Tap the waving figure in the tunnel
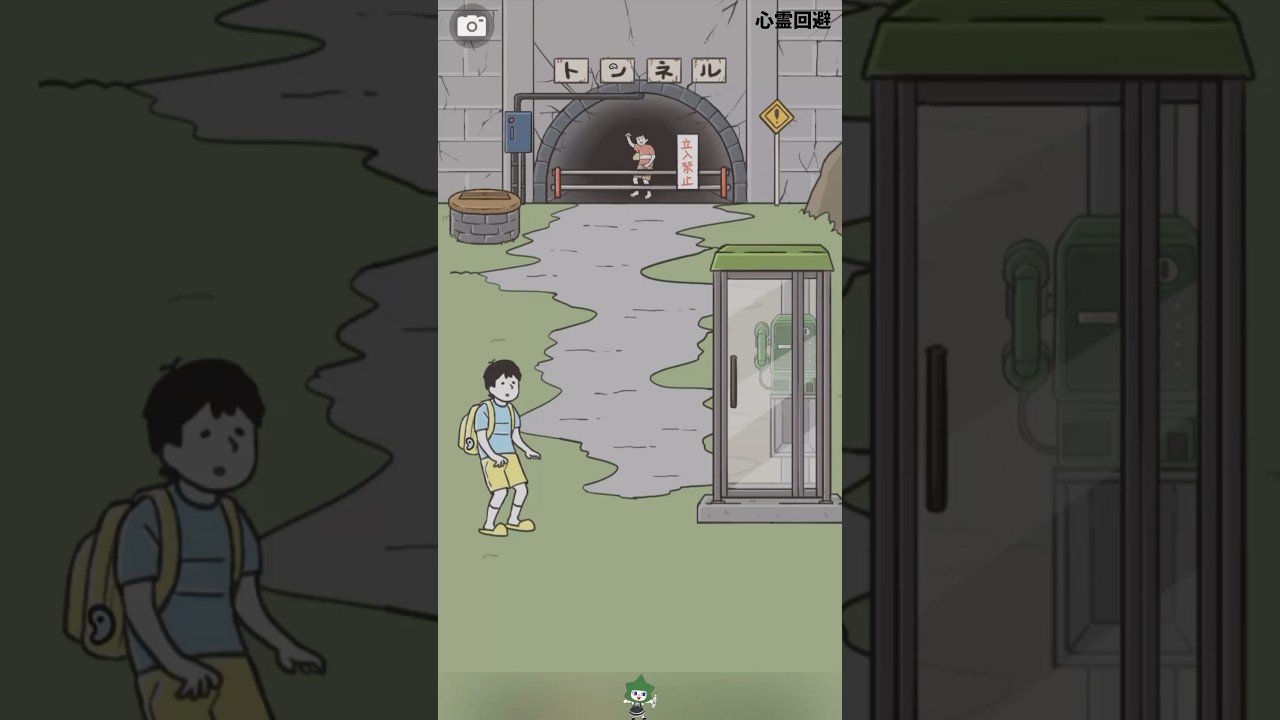The width and height of the screenshot is (1280, 720). coord(641,160)
